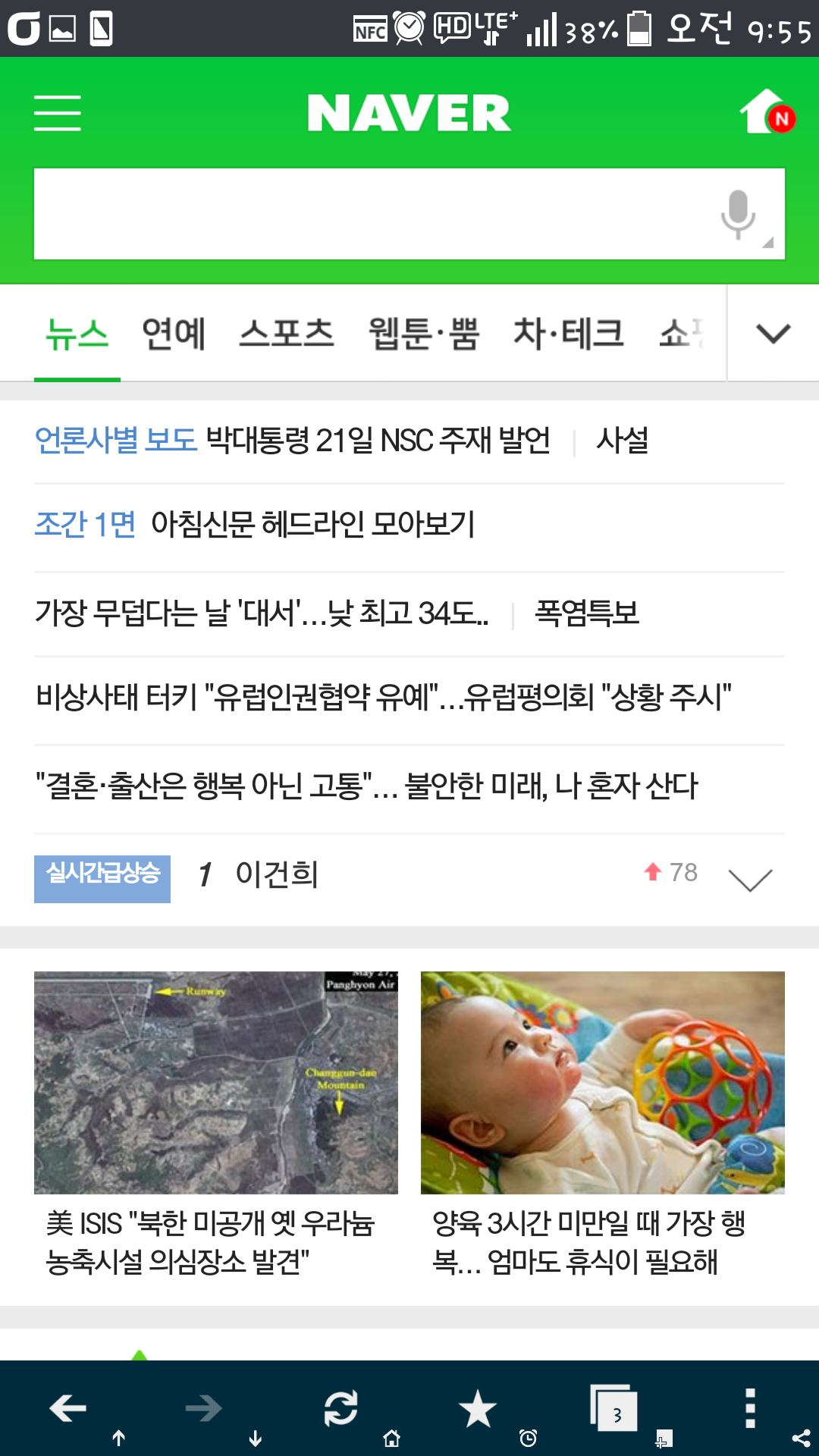This screenshot has width=819, height=1456.
Task: Switch to the 스포츠 tab
Action: tap(287, 334)
